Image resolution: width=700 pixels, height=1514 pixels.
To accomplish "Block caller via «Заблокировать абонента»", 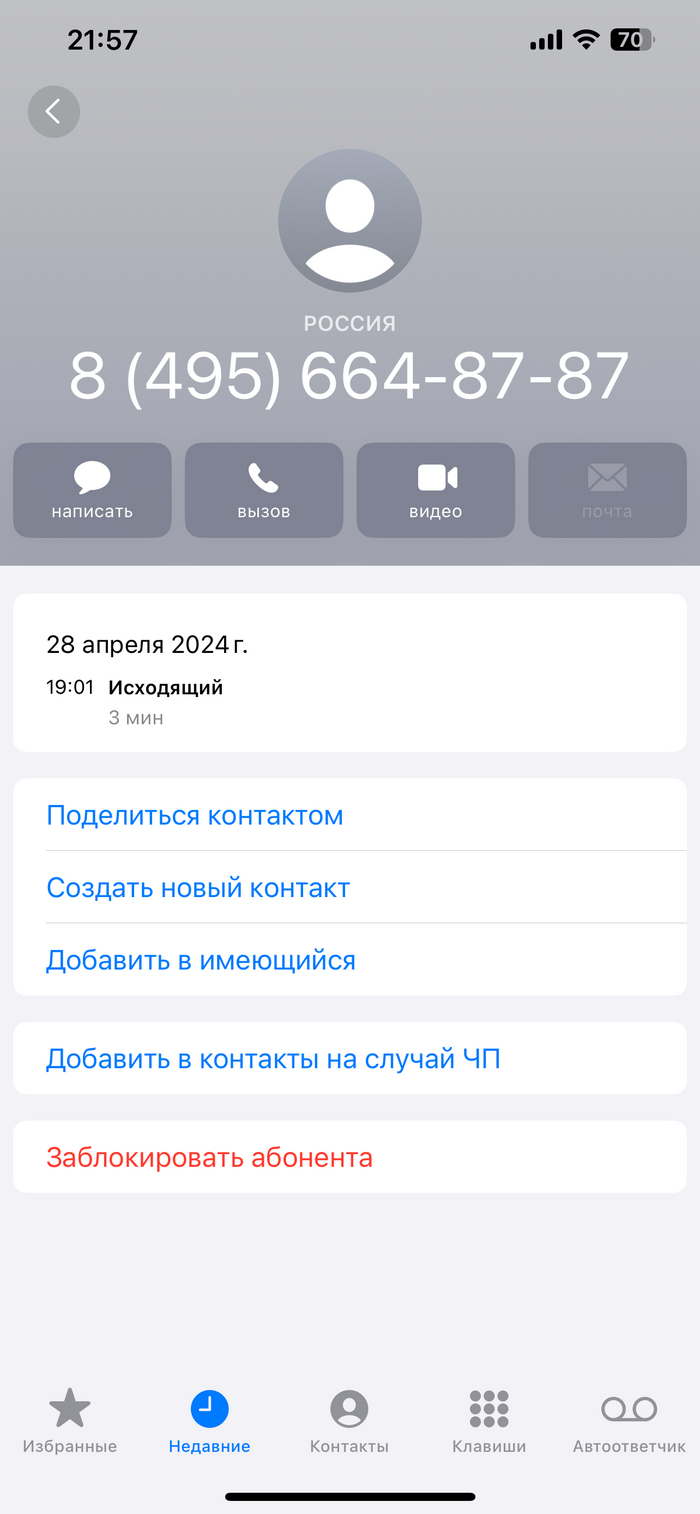I will click(209, 1158).
